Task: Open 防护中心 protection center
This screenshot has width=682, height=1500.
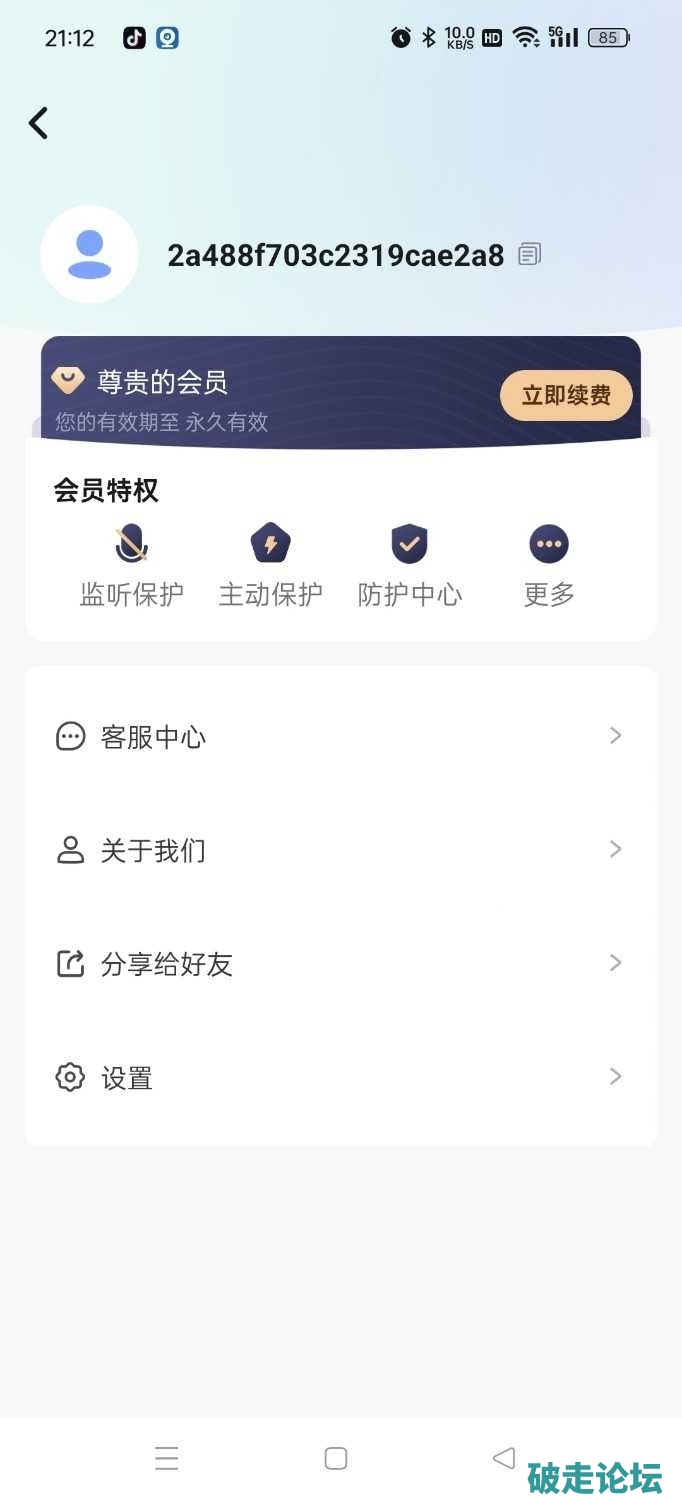Action: (409, 565)
